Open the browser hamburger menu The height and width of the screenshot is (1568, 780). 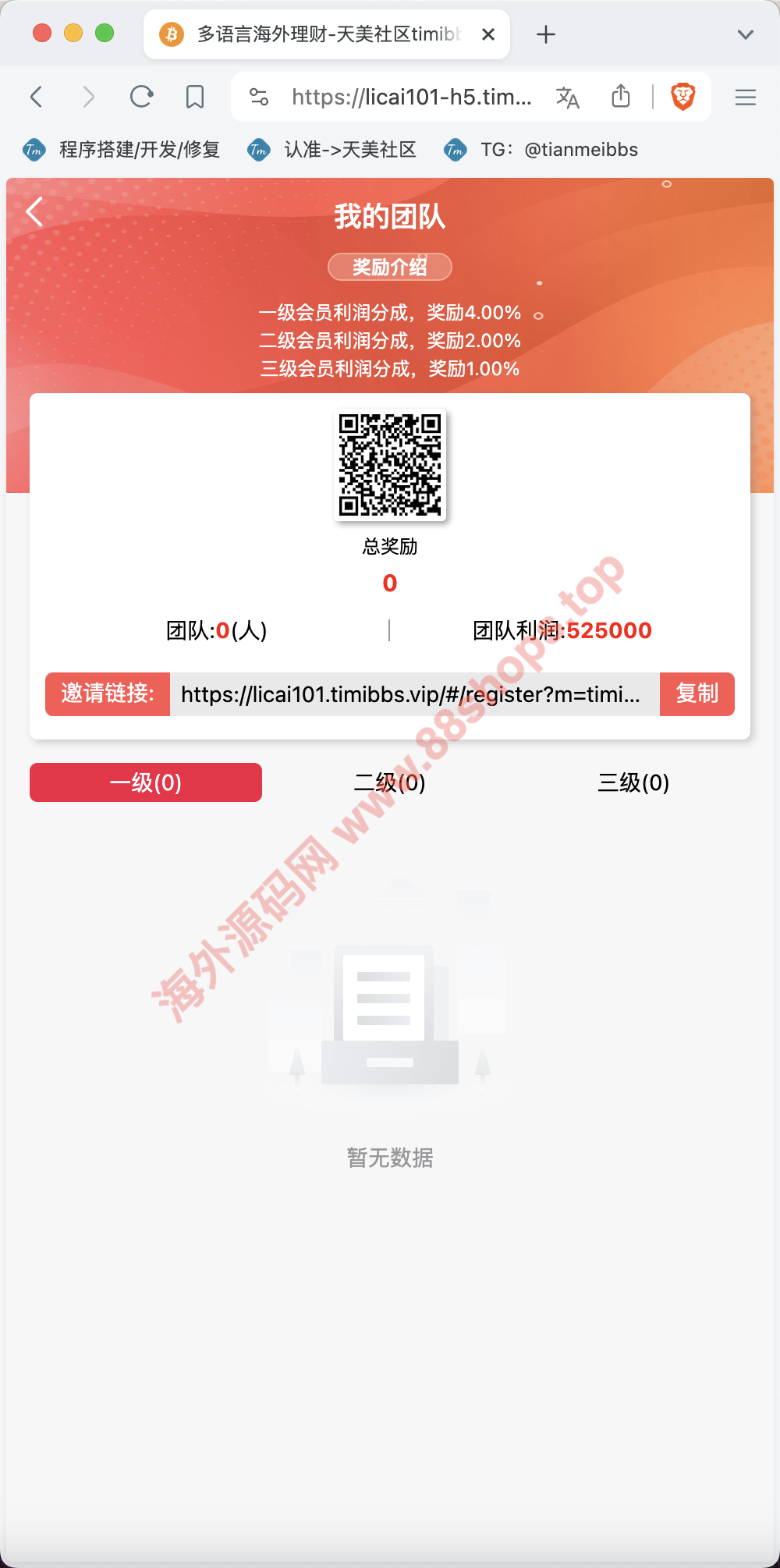[745, 97]
